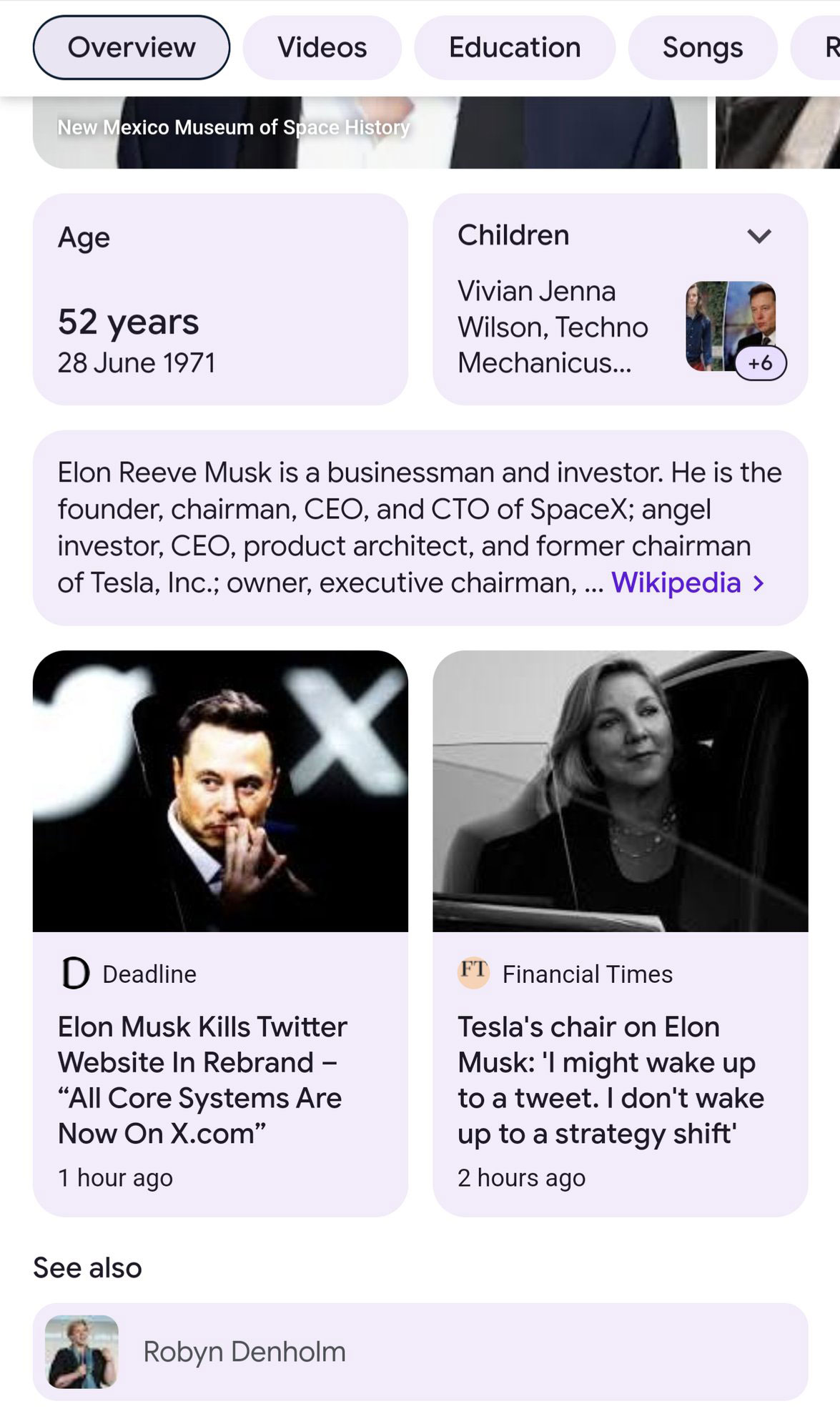Open the Wikipedia link

676,583
